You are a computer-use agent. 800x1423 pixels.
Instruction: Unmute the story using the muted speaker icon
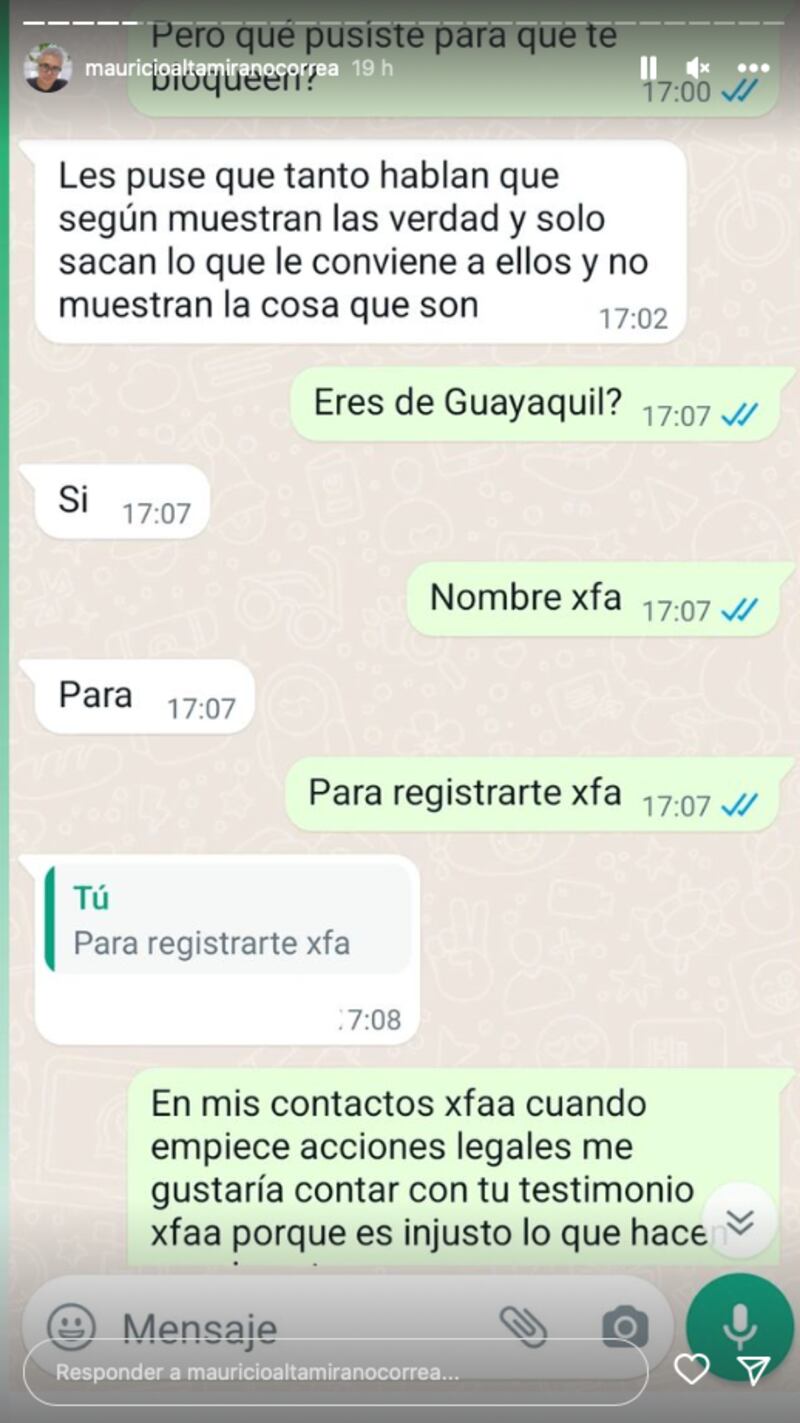(x=697, y=68)
